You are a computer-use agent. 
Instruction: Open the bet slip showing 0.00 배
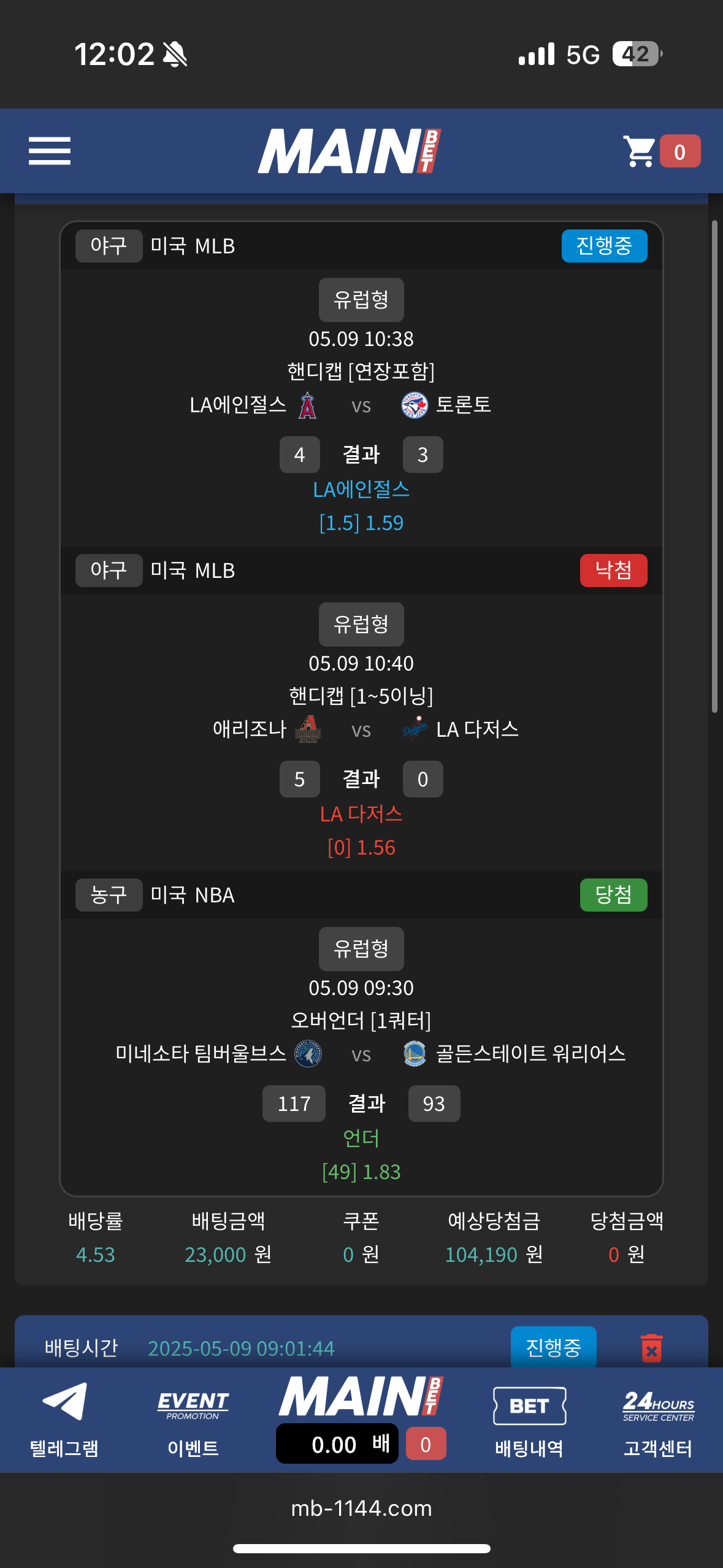(337, 1444)
